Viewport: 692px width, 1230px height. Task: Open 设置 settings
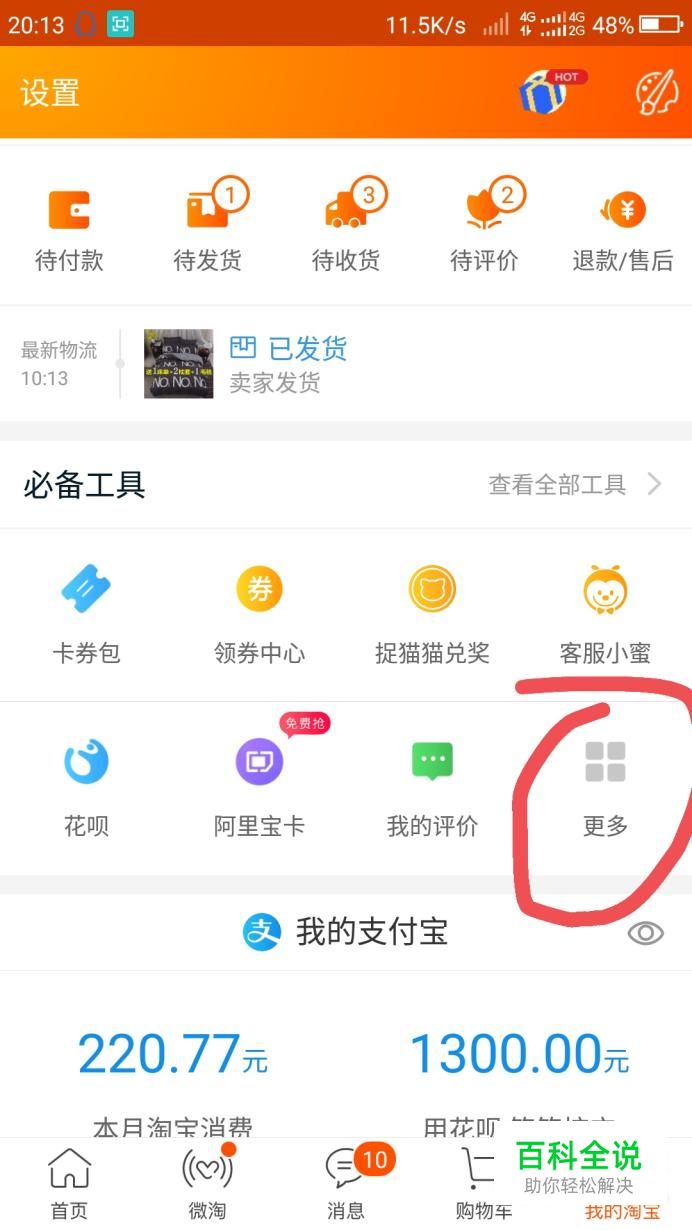point(50,93)
